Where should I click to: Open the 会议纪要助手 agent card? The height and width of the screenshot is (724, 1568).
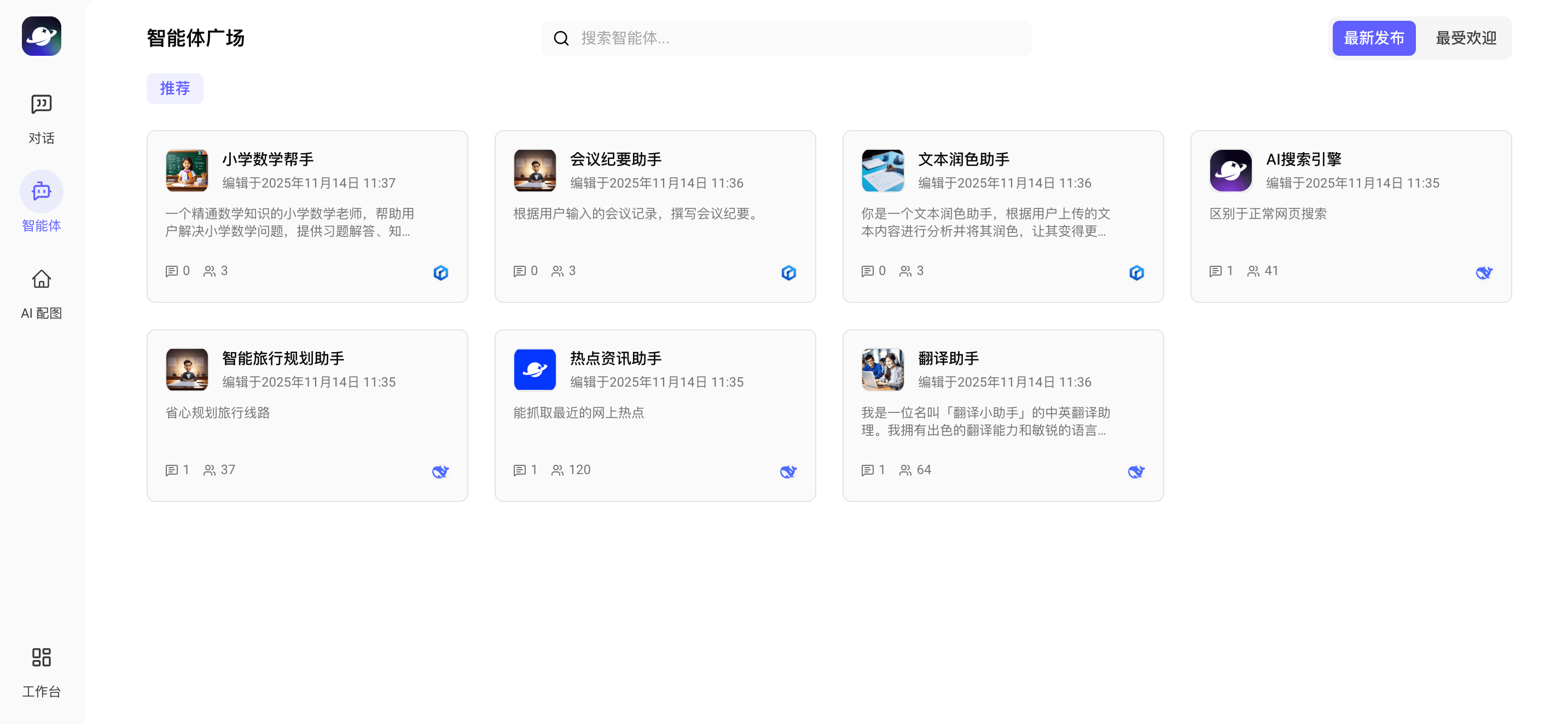[655, 216]
